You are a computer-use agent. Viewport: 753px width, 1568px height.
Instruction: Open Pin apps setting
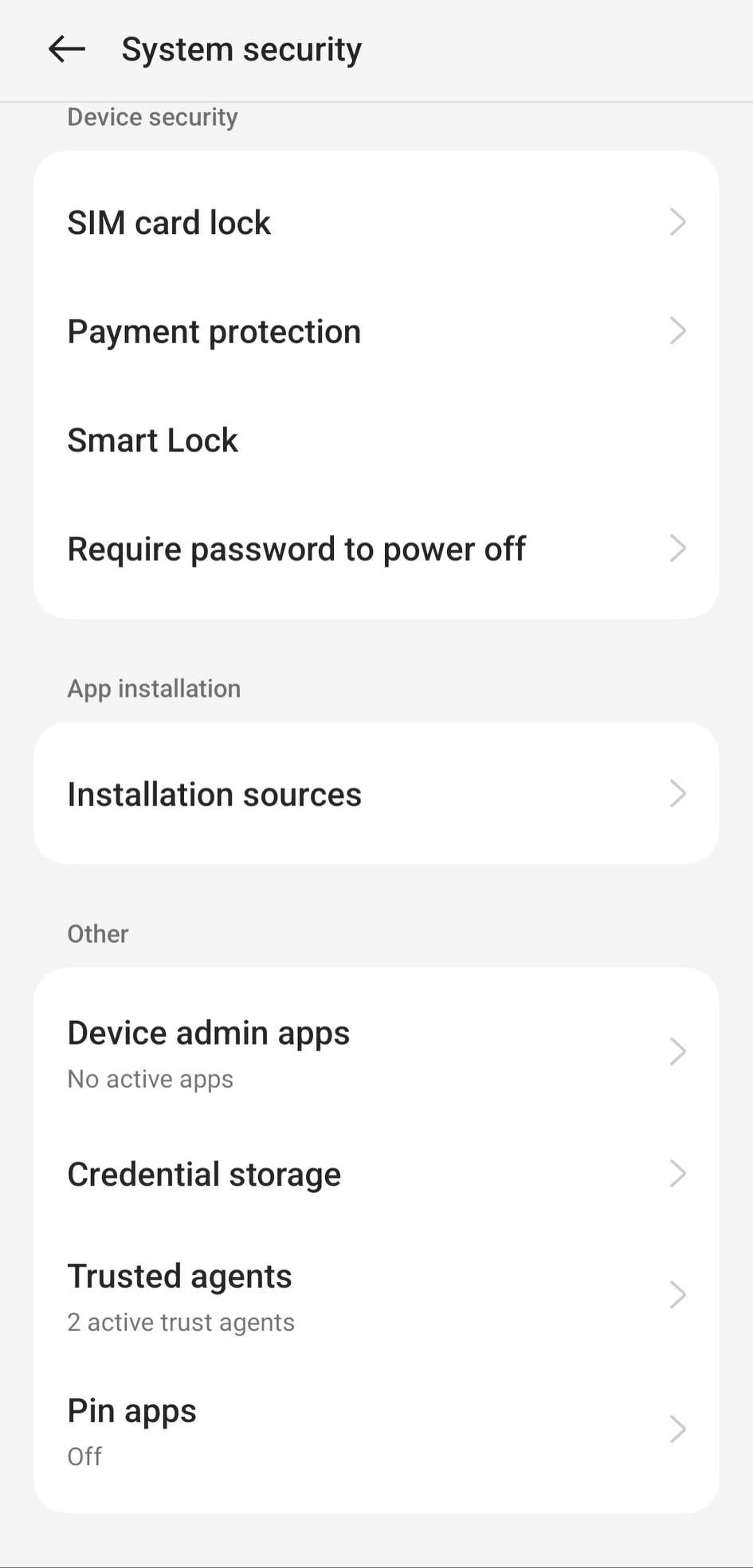tap(376, 1430)
